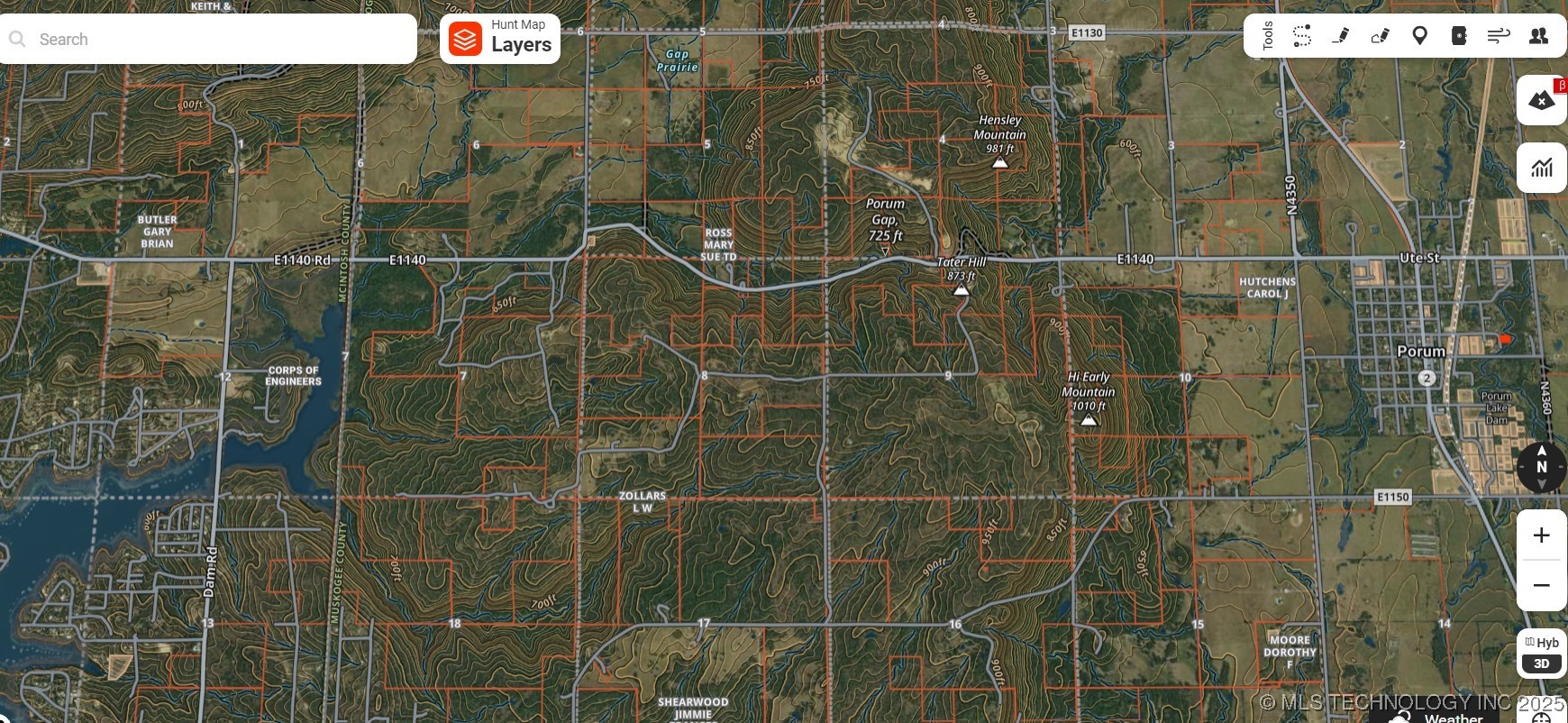The height and width of the screenshot is (723, 1568).
Task: Open the beta terrain feature button
Action: tap(1542, 100)
